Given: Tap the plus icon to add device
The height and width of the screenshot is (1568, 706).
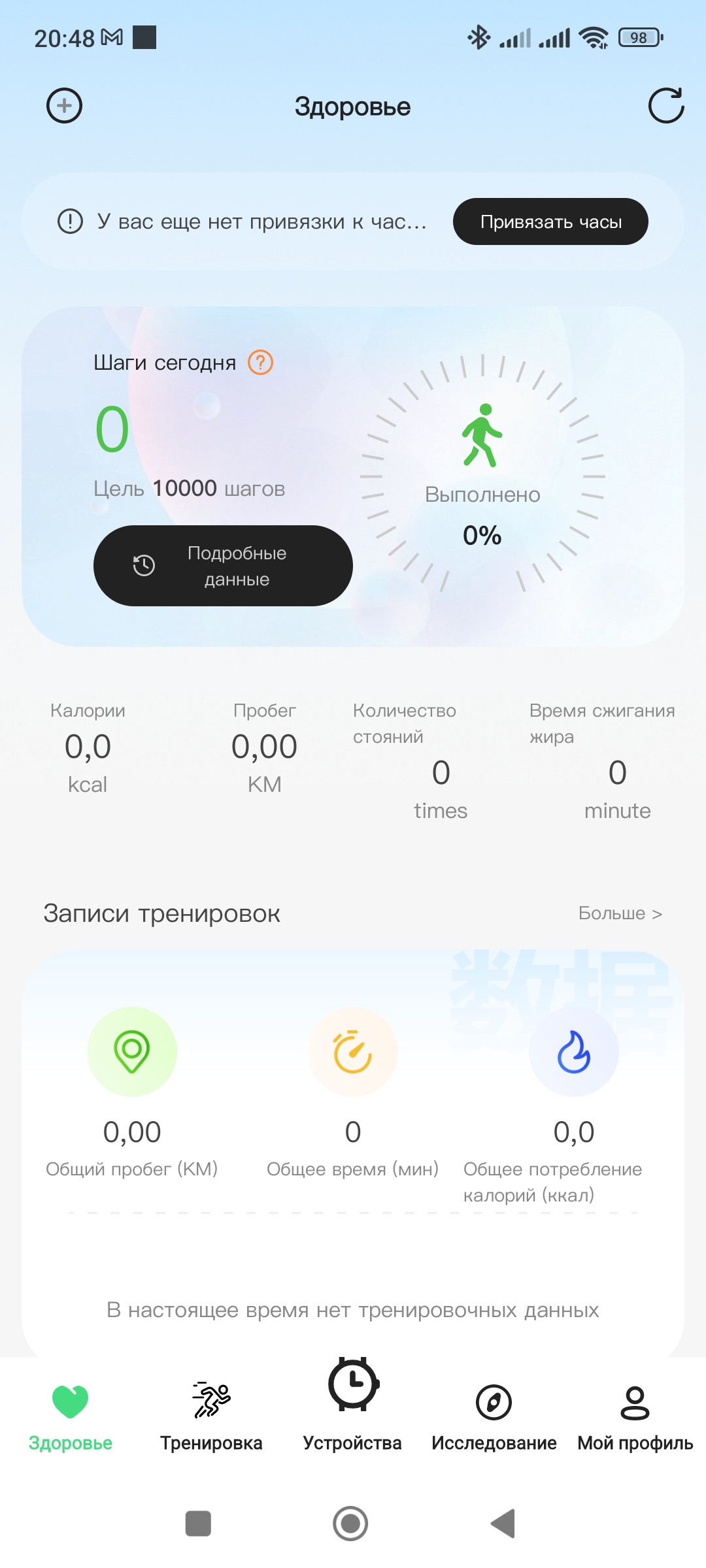Looking at the screenshot, I should coord(64,106).
